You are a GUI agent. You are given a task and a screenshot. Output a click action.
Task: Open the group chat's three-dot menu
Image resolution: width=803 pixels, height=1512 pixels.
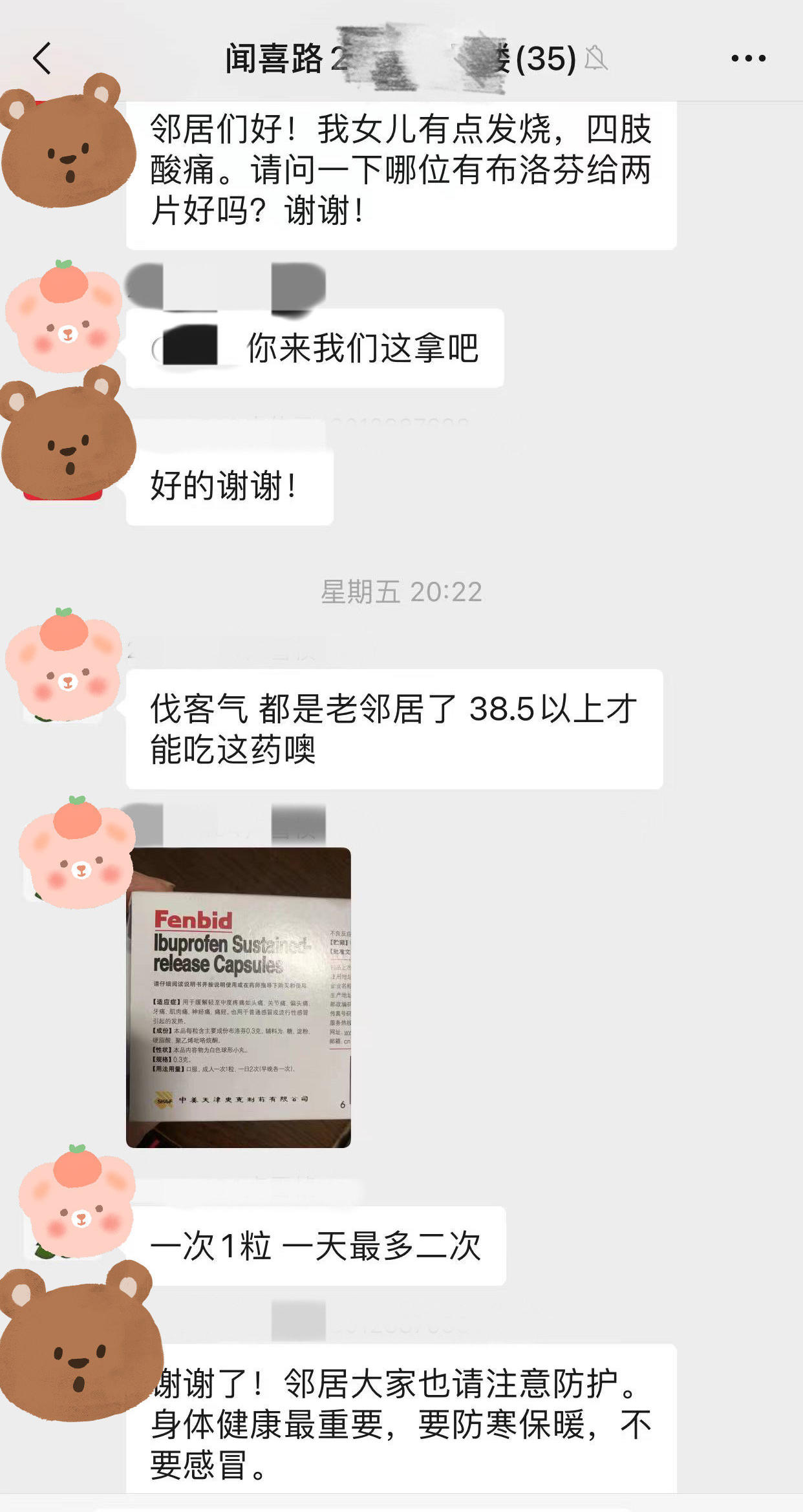748,59
